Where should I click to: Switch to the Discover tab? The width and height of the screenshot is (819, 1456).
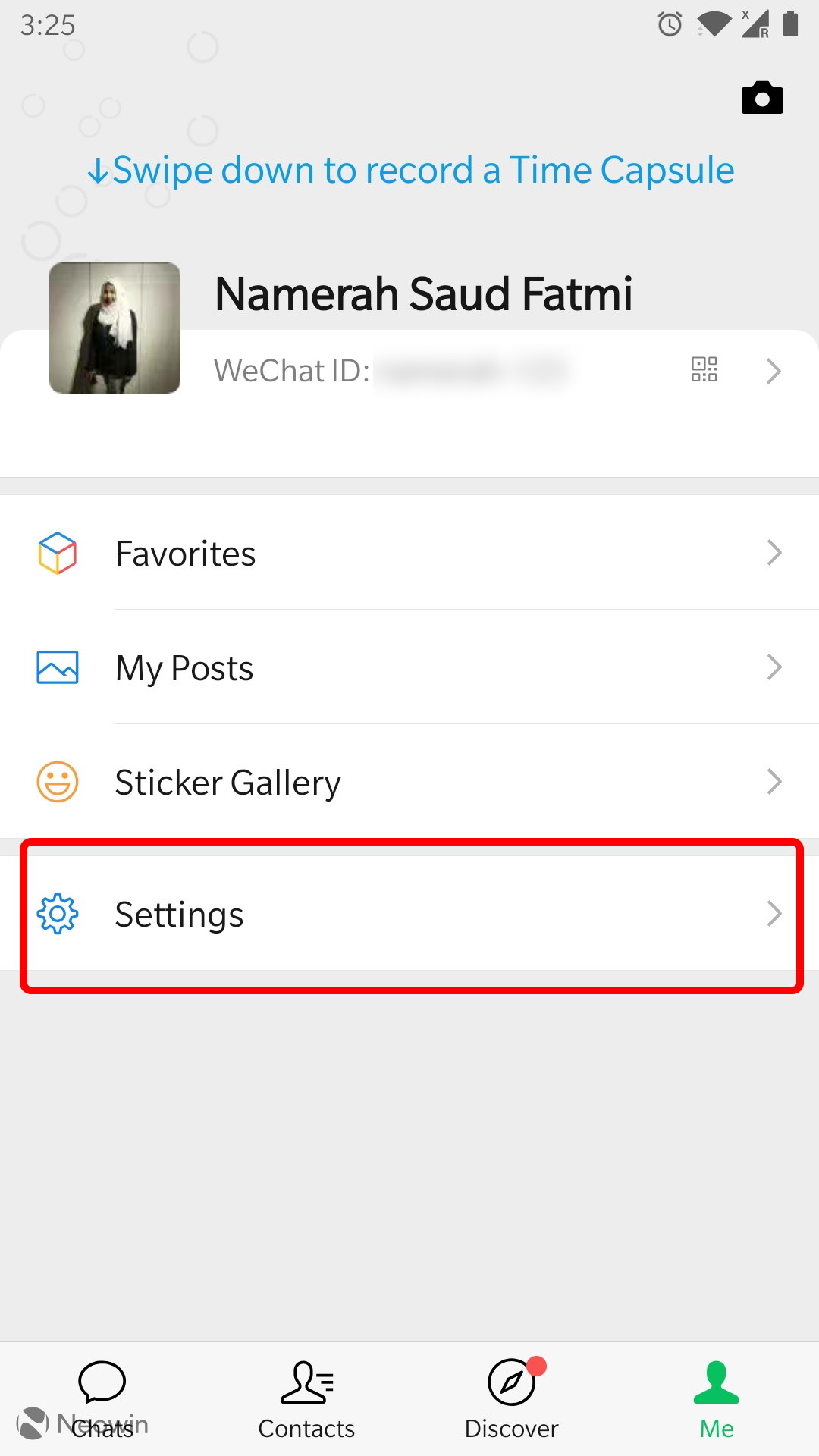[x=512, y=1403]
